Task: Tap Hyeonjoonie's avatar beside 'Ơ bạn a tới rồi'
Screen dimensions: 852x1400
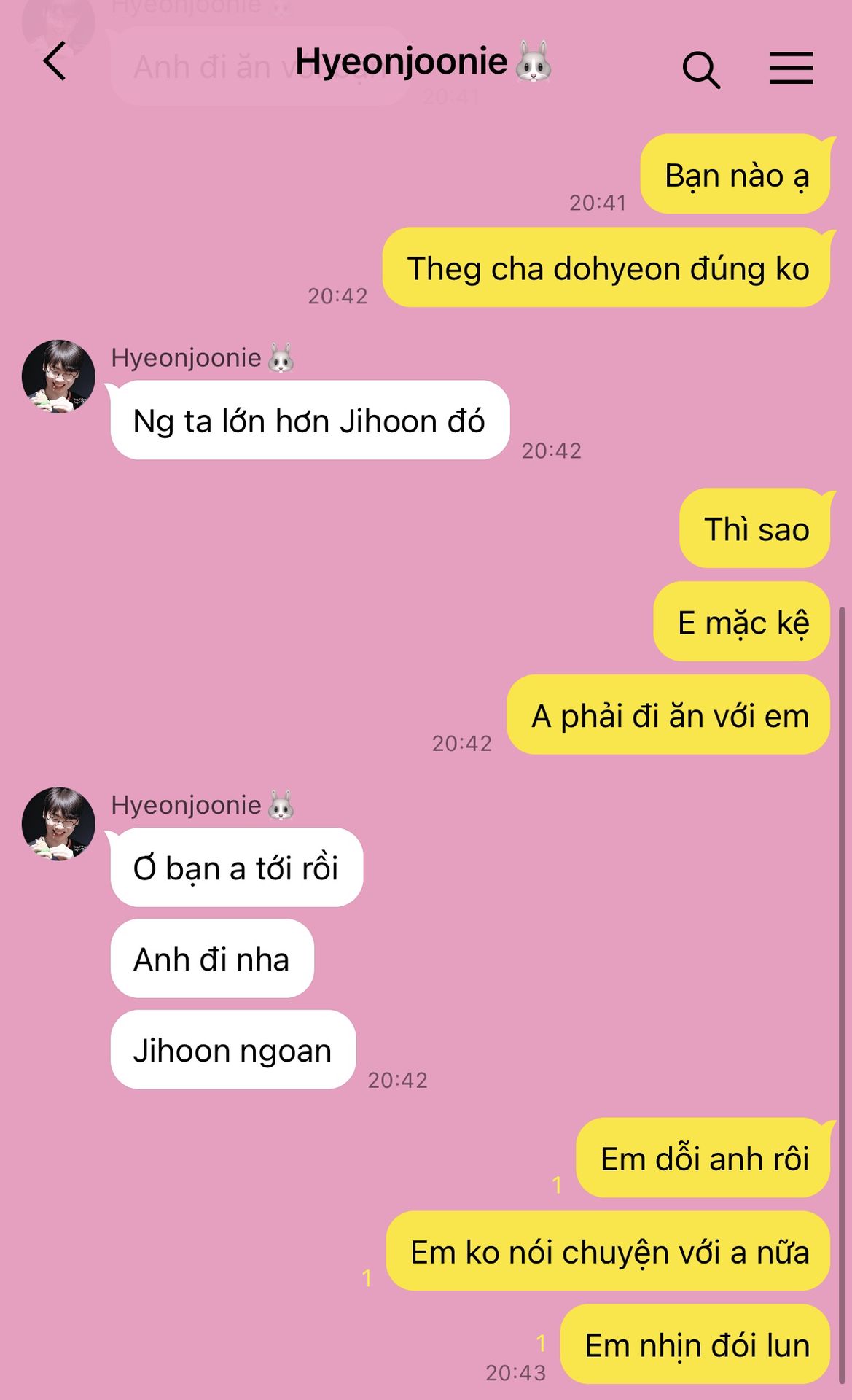Action: (x=58, y=823)
